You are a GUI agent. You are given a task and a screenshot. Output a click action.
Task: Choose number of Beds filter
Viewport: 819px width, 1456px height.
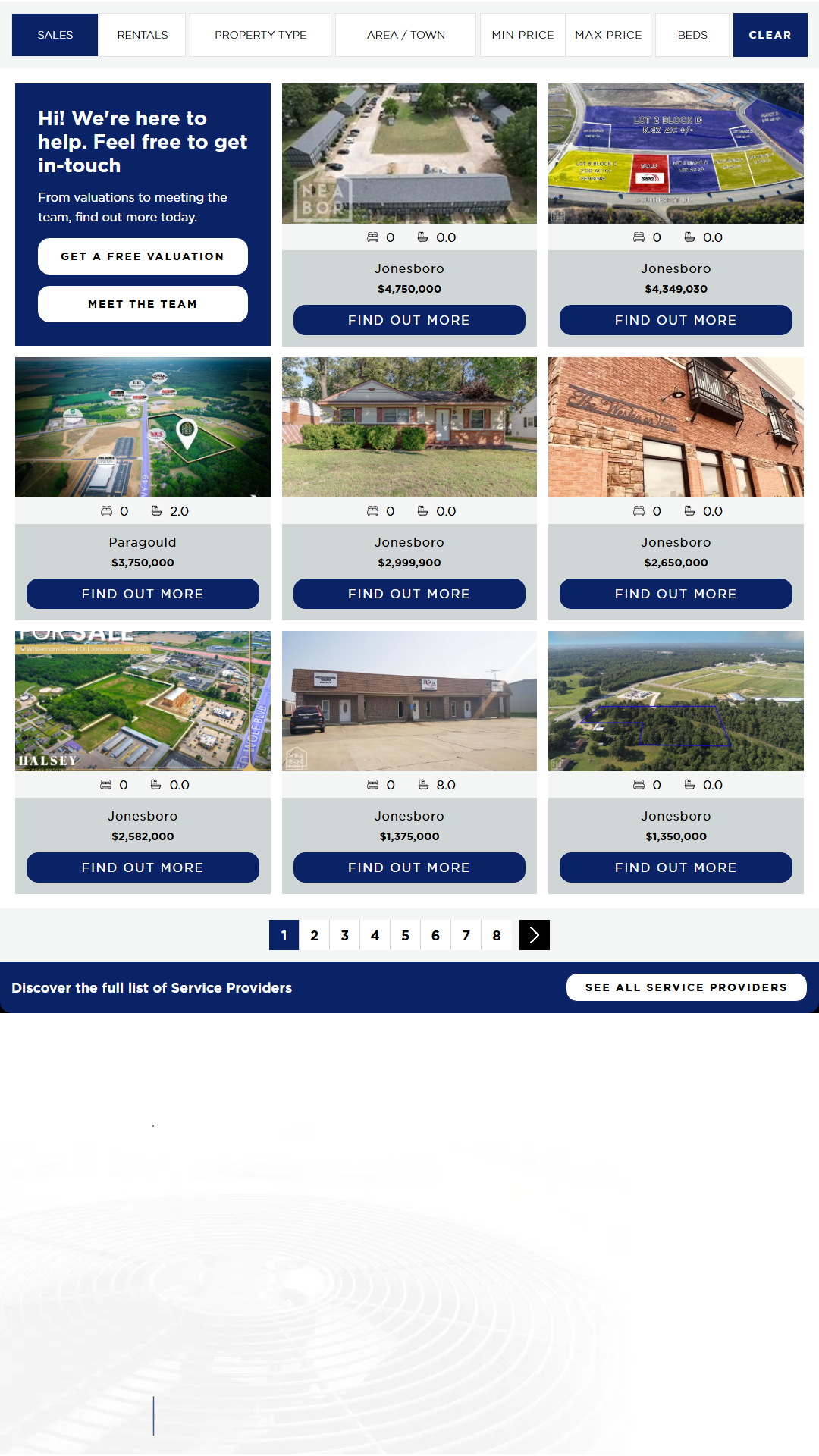[x=692, y=35]
